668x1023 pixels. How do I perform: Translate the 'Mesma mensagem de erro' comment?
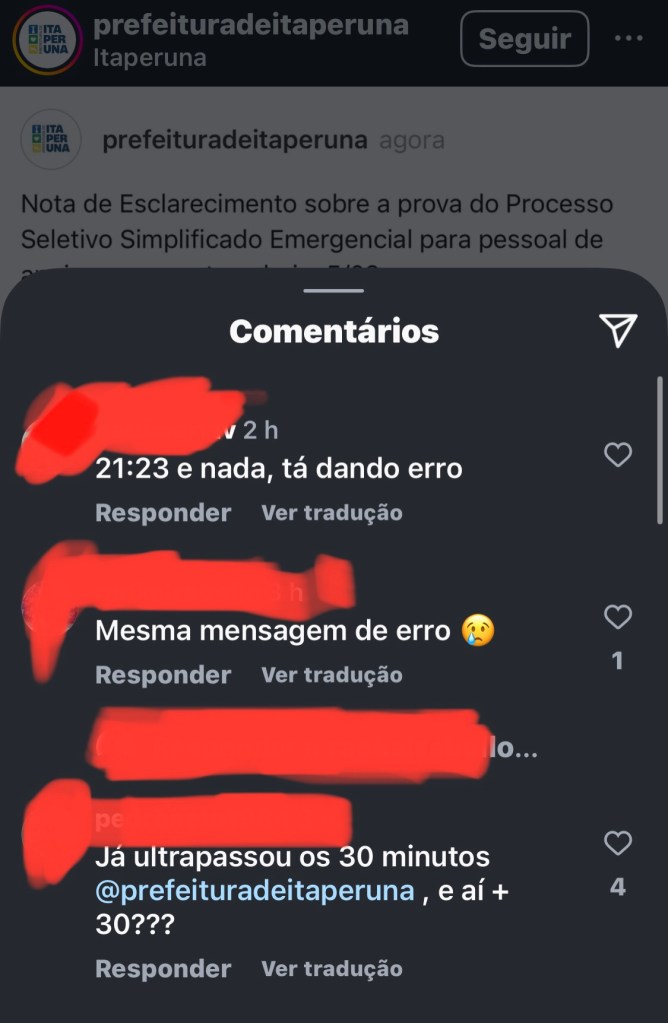[x=332, y=675]
